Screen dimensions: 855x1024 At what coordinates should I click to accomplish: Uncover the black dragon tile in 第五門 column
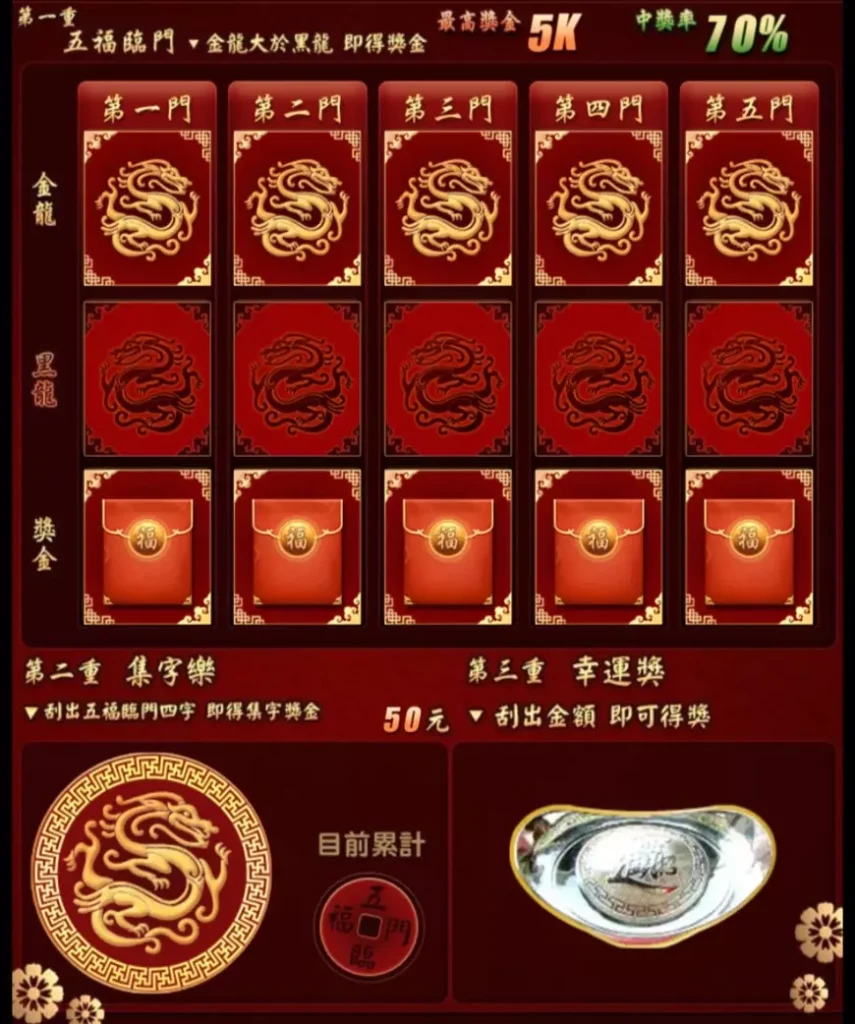point(749,380)
